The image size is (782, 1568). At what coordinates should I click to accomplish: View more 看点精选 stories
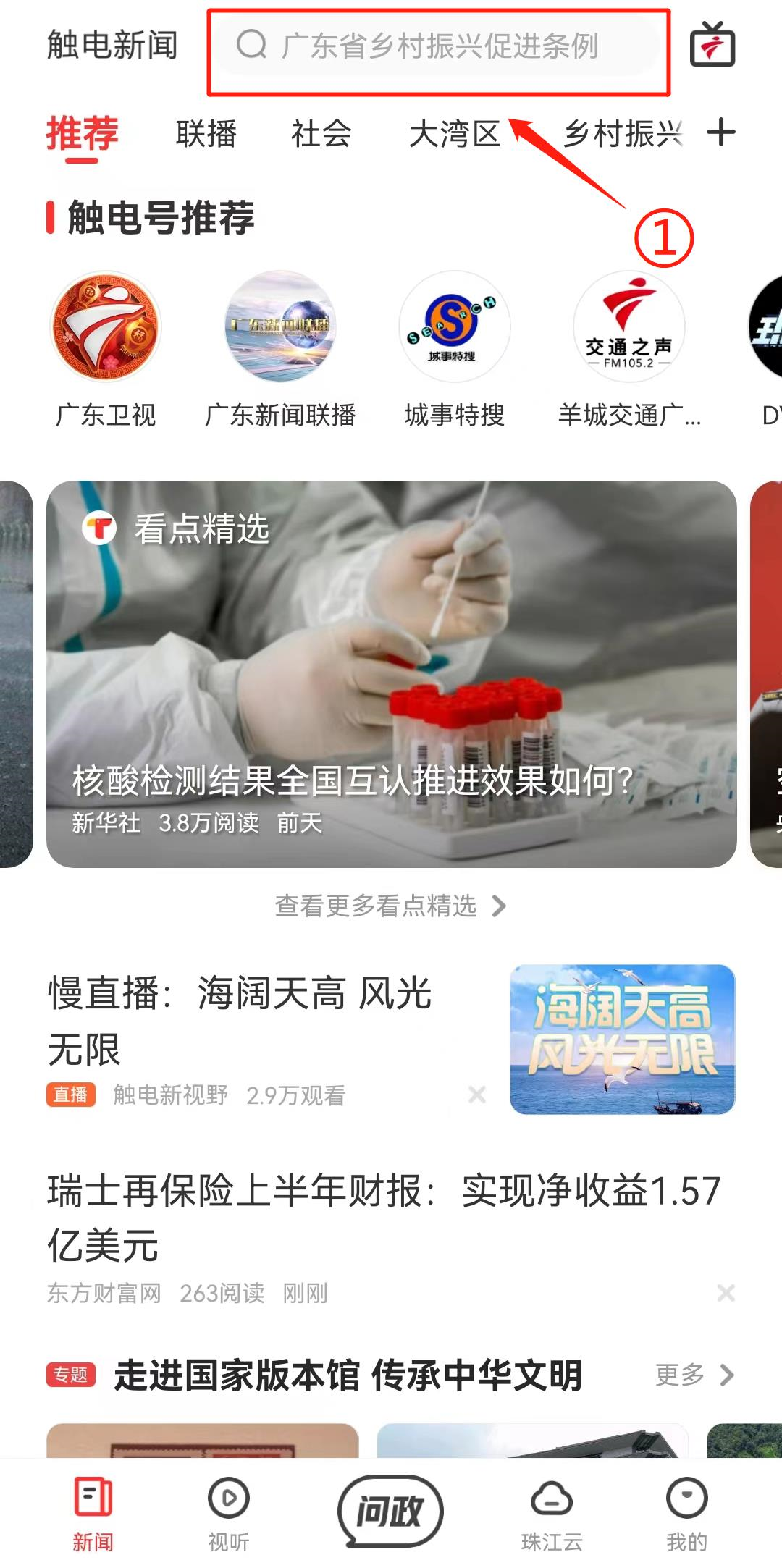click(391, 906)
